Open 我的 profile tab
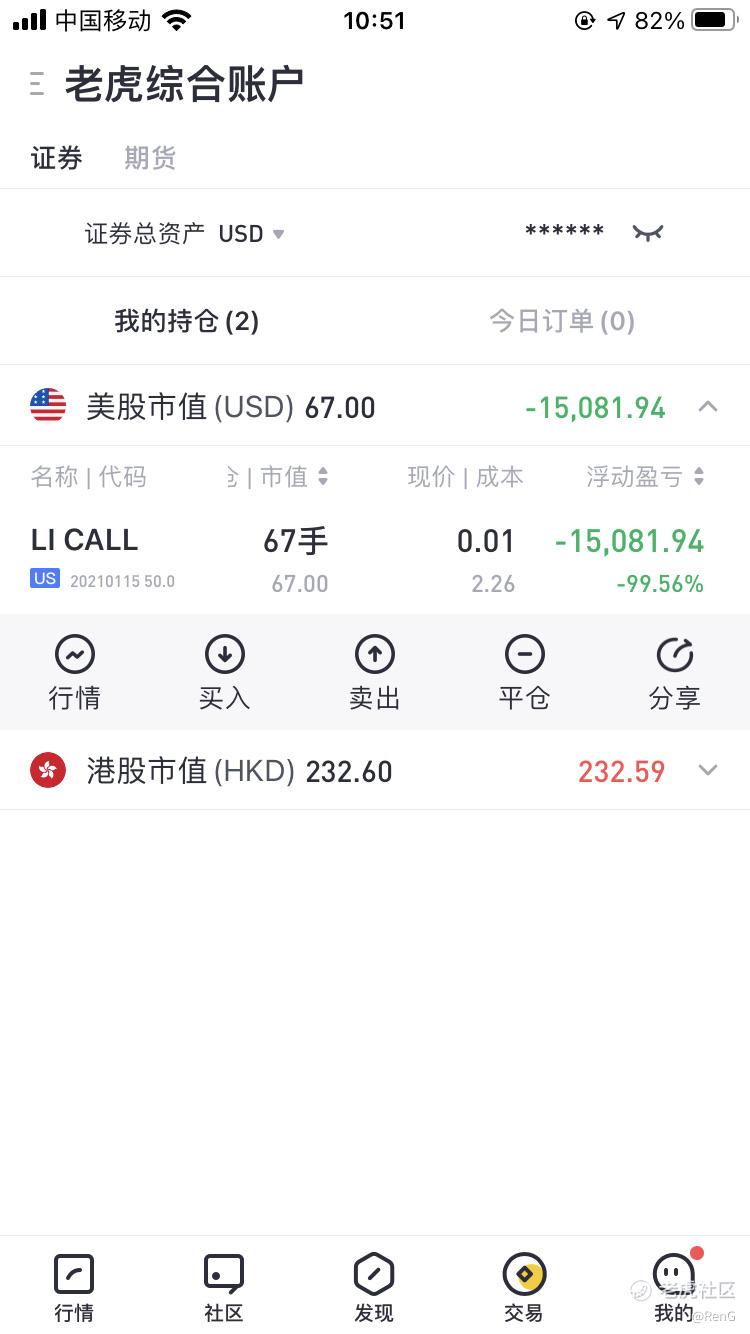The height and width of the screenshot is (1334, 750). [674, 1288]
